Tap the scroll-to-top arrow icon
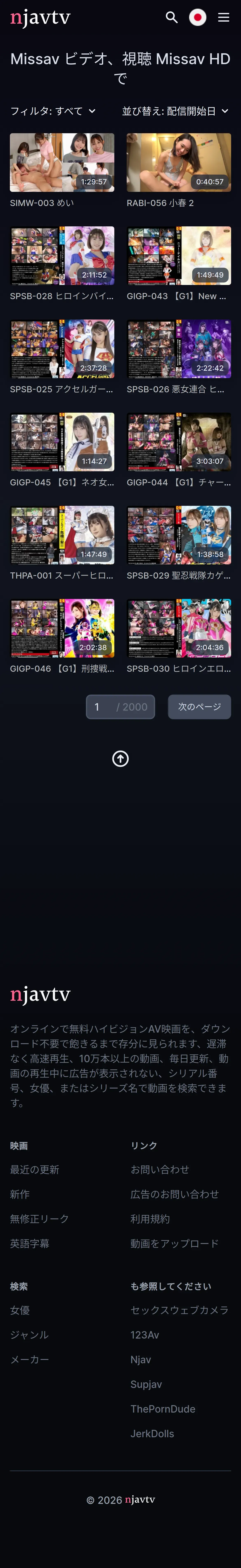Viewport: 241px width, 1568px height. pyautogui.click(x=121, y=759)
